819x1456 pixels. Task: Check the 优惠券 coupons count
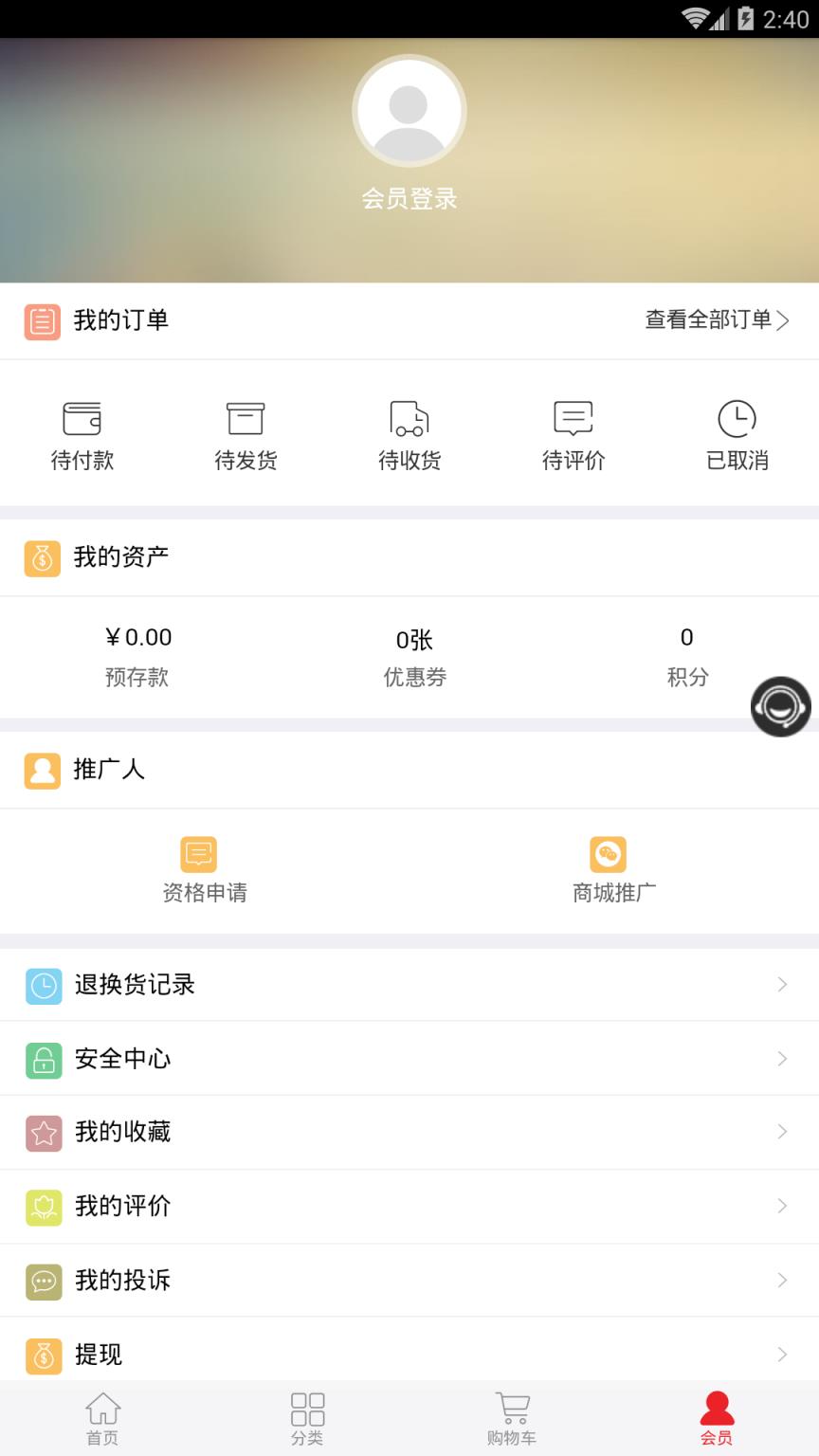(414, 654)
